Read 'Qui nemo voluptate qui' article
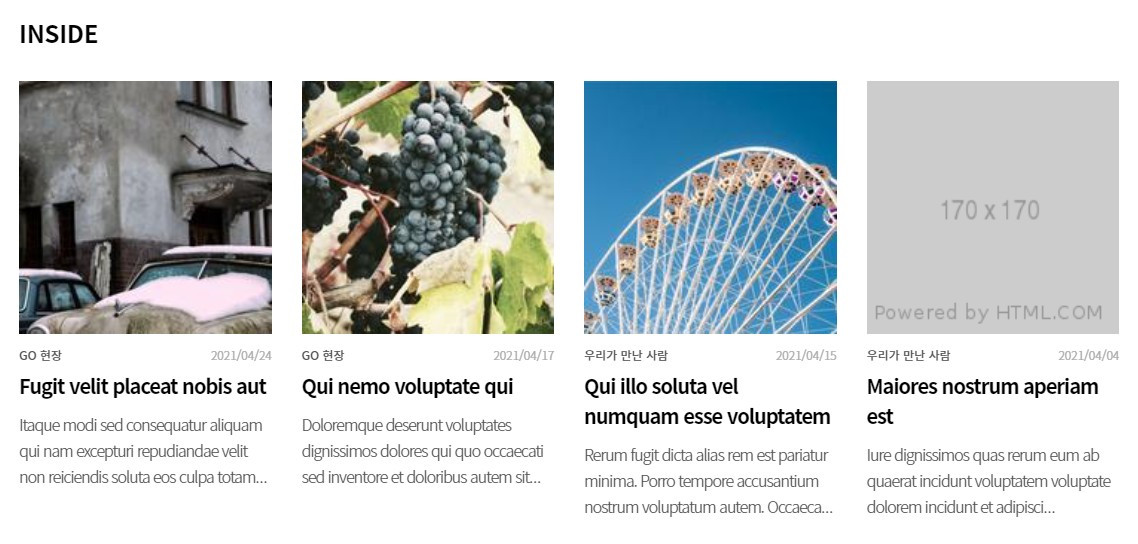The height and width of the screenshot is (544, 1138). (x=407, y=387)
